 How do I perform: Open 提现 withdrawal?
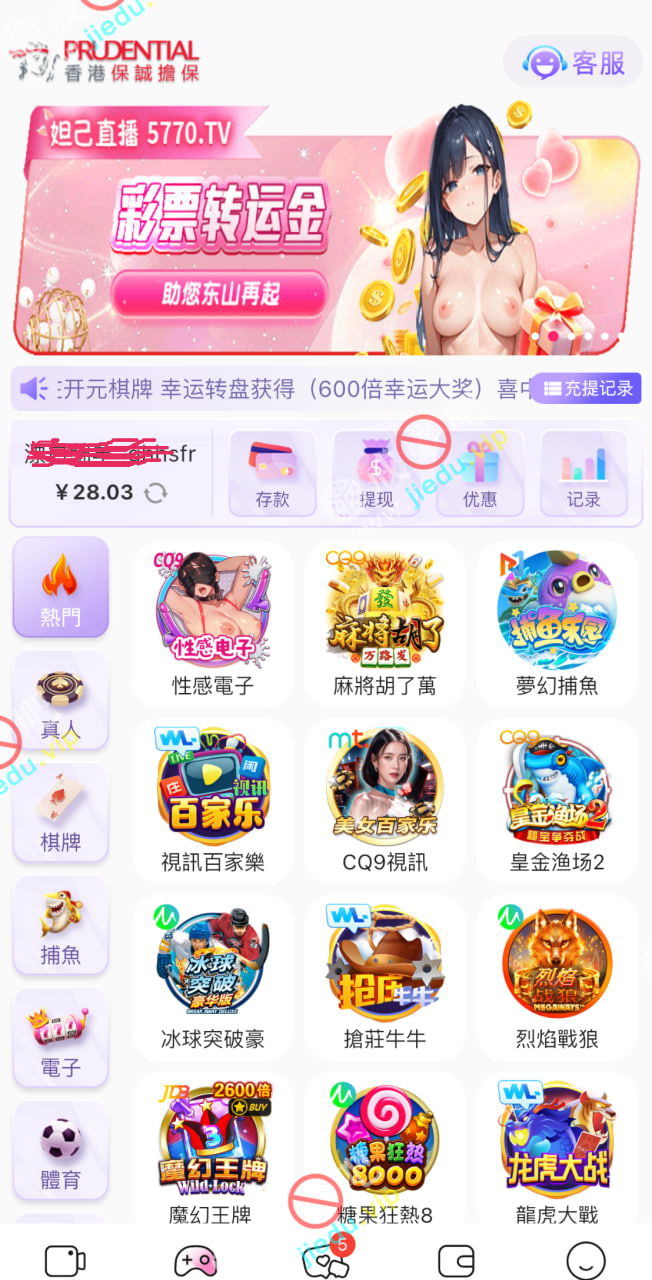tap(376, 473)
